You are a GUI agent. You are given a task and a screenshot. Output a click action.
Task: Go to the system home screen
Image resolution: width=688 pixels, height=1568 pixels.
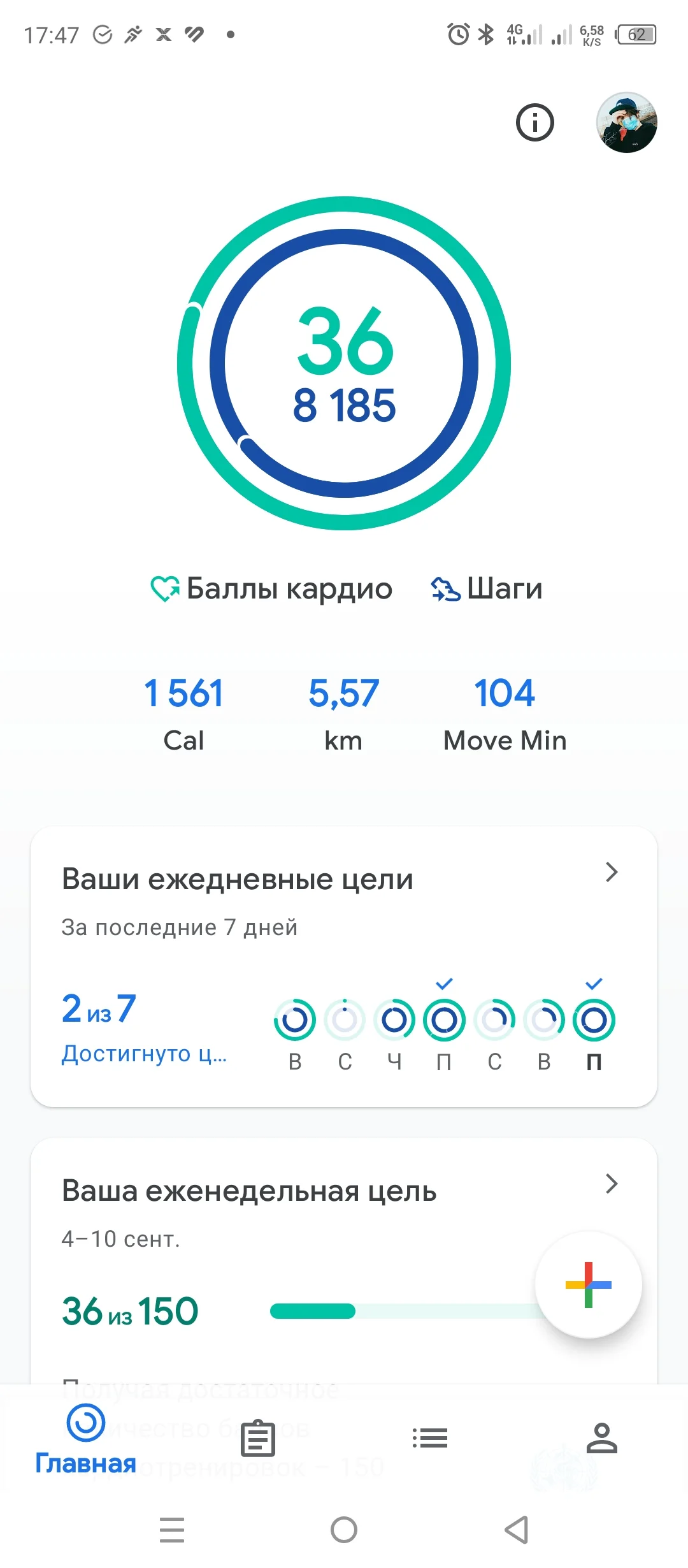tap(344, 1530)
